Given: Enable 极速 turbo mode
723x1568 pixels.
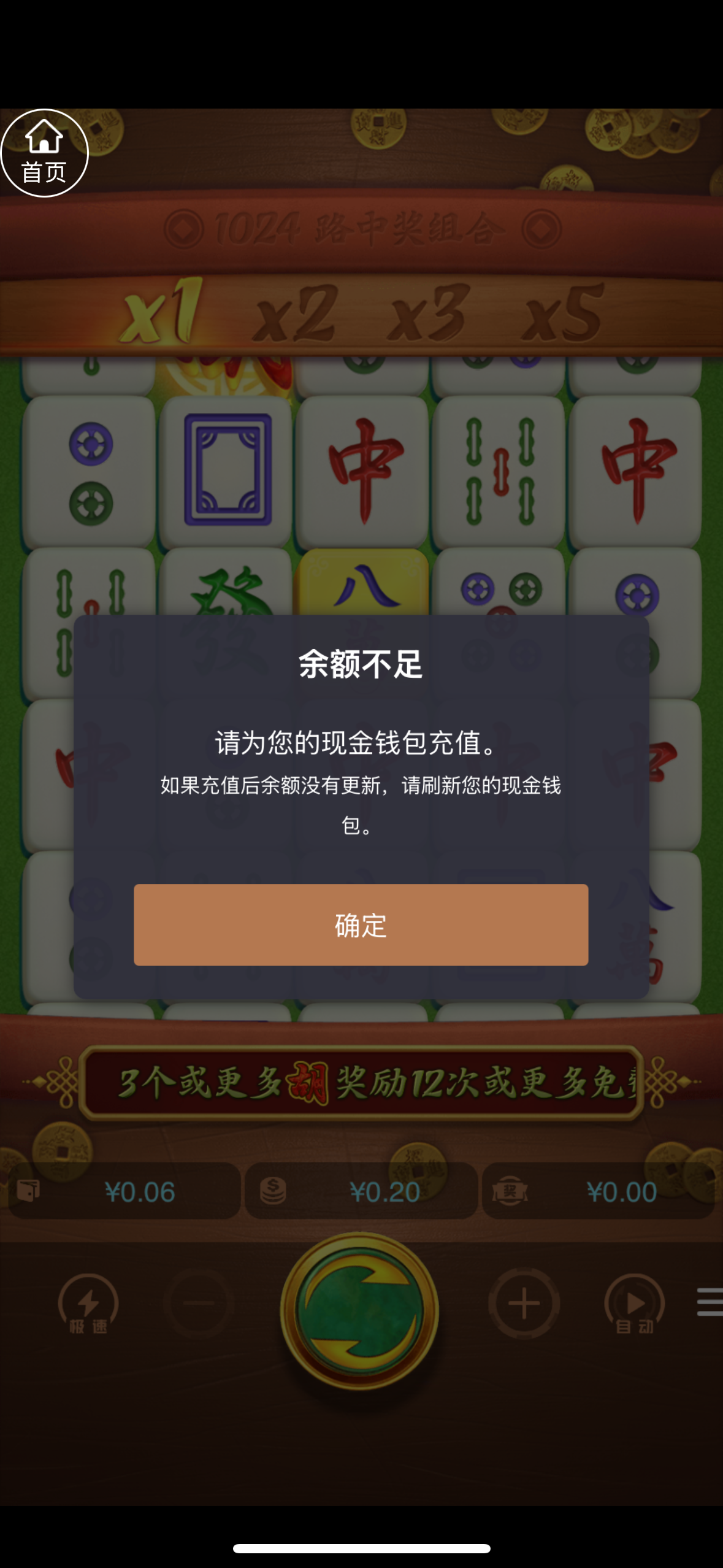Looking at the screenshot, I should pyautogui.click(x=88, y=1304).
